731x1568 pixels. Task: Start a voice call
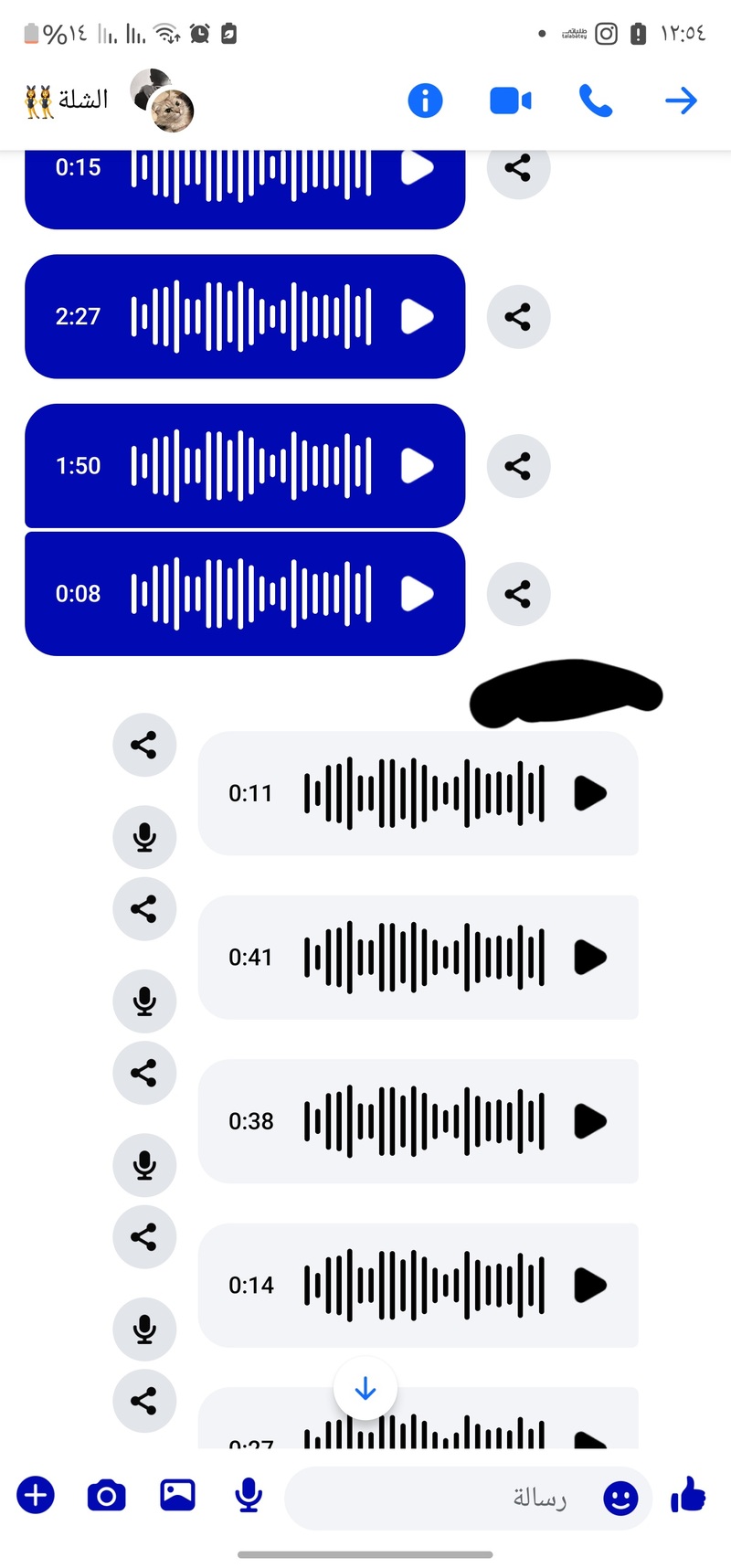pyautogui.click(x=596, y=100)
